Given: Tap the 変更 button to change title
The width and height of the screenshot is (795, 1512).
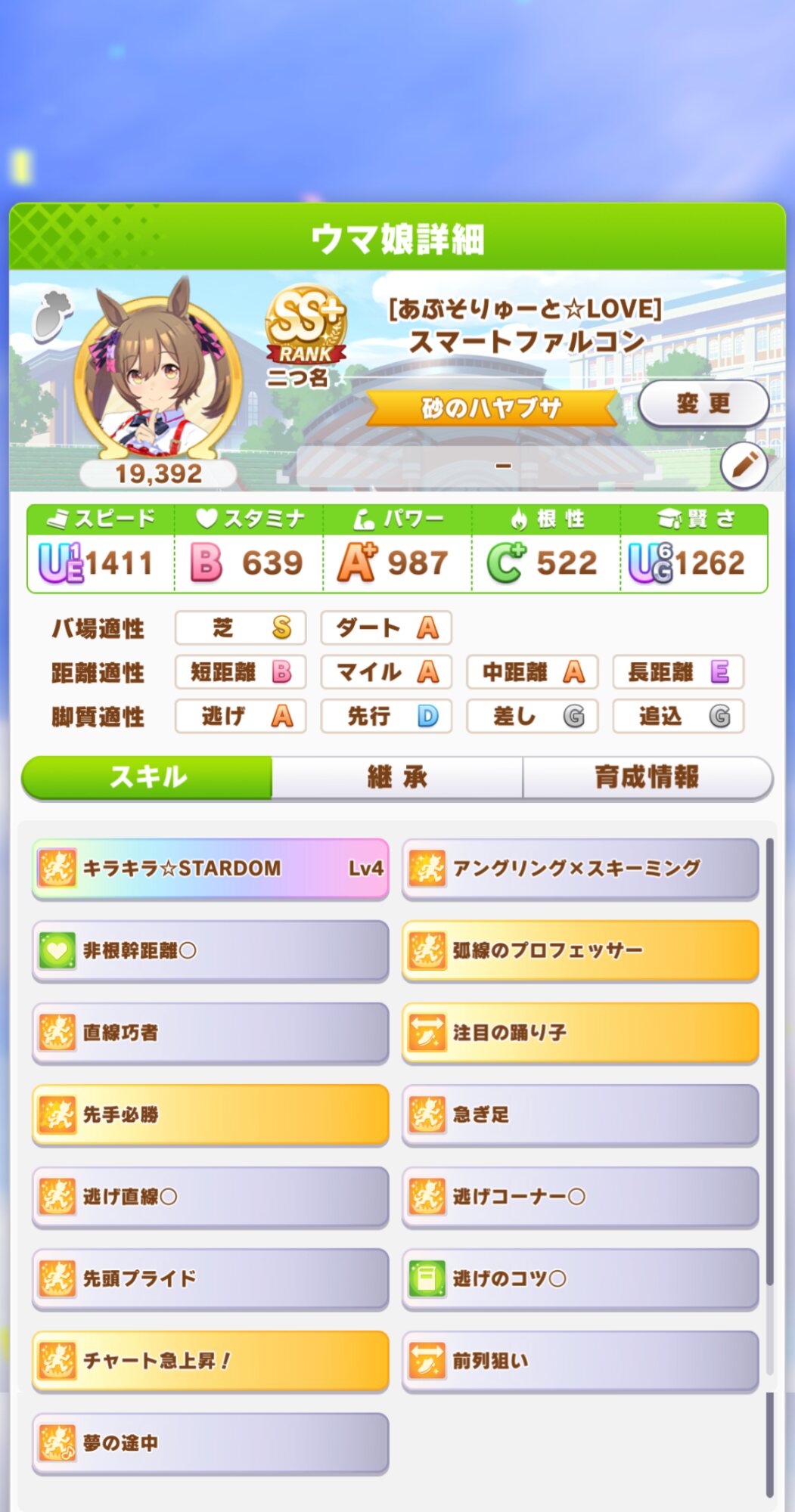Looking at the screenshot, I should [703, 404].
